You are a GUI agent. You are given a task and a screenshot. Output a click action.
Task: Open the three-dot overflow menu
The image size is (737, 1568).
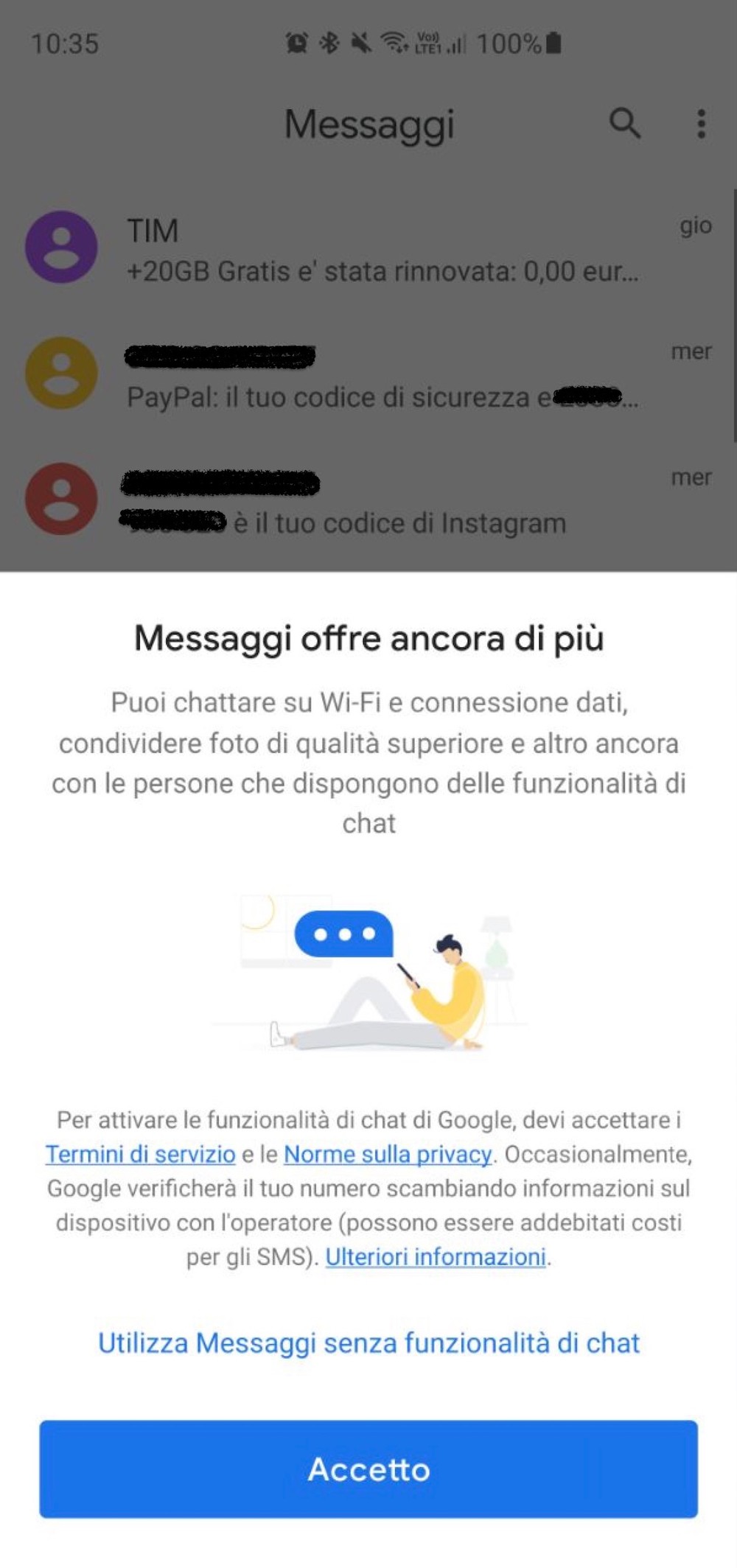pyautogui.click(x=701, y=124)
